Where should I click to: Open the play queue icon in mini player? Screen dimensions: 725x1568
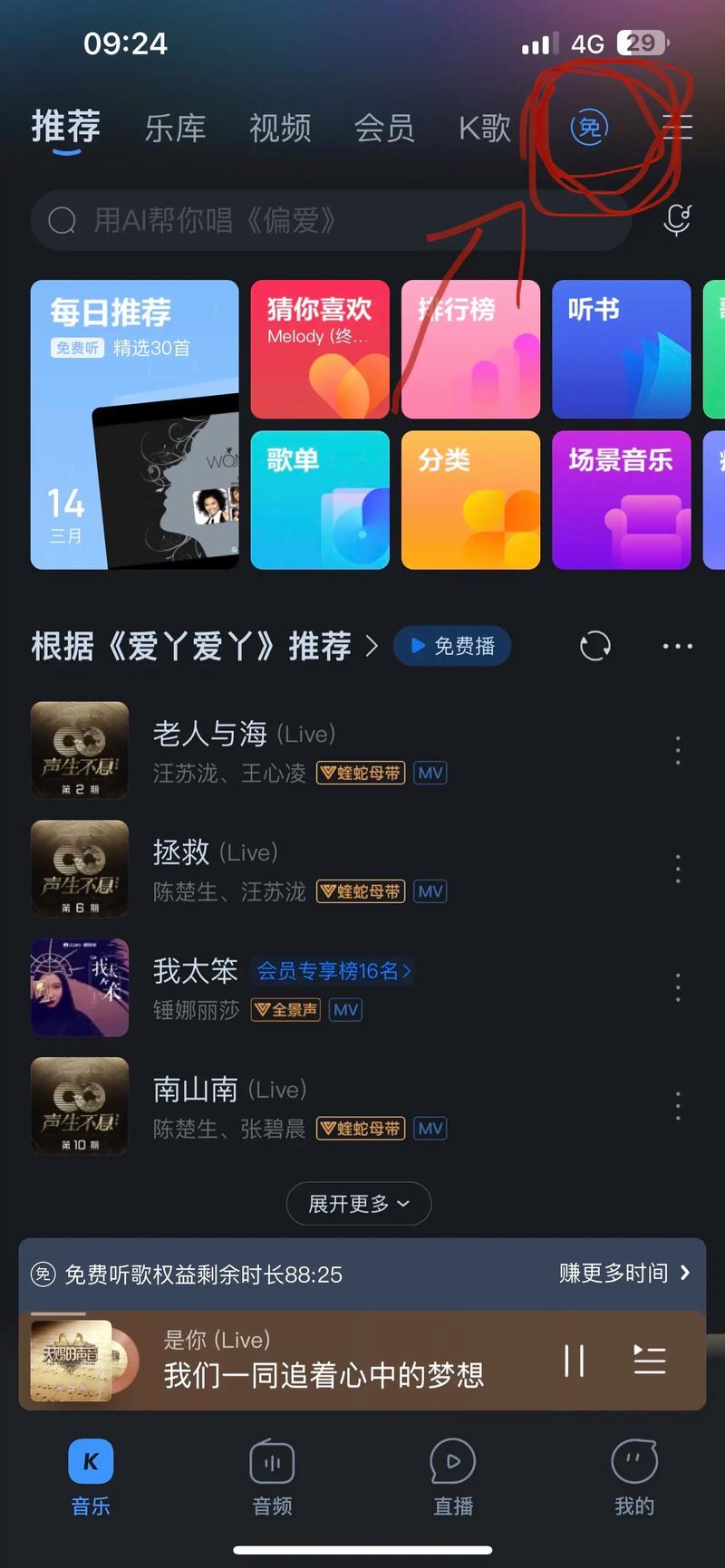(650, 1361)
